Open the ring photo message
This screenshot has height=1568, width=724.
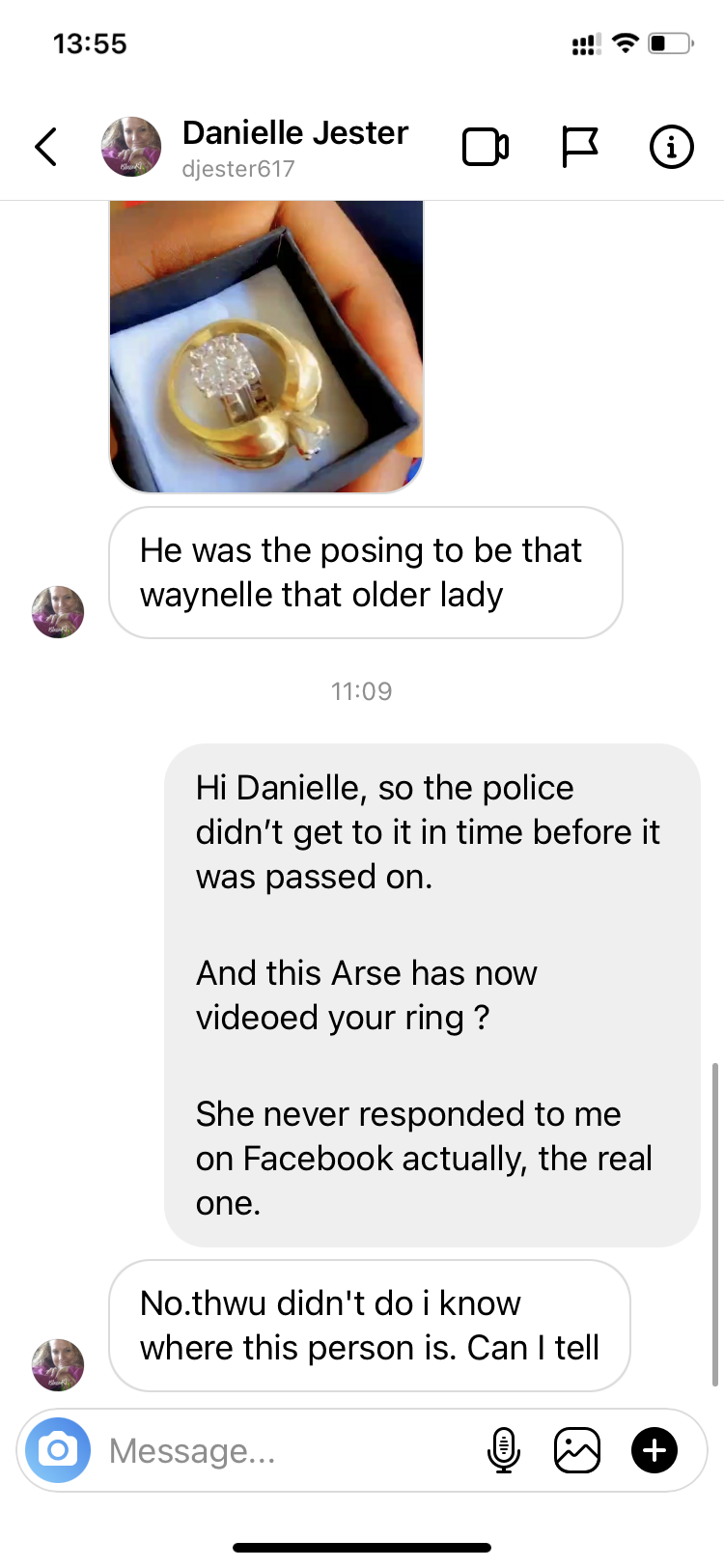pos(266,346)
